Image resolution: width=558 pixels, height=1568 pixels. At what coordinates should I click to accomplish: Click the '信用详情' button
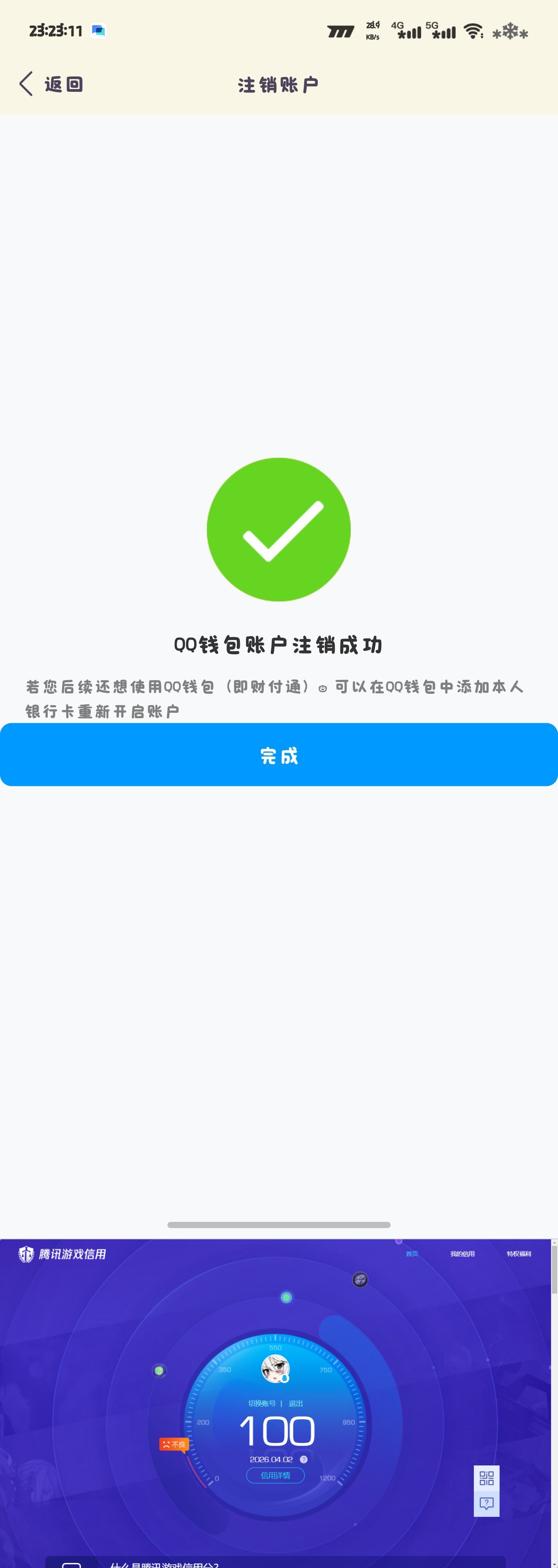pos(276,1476)
